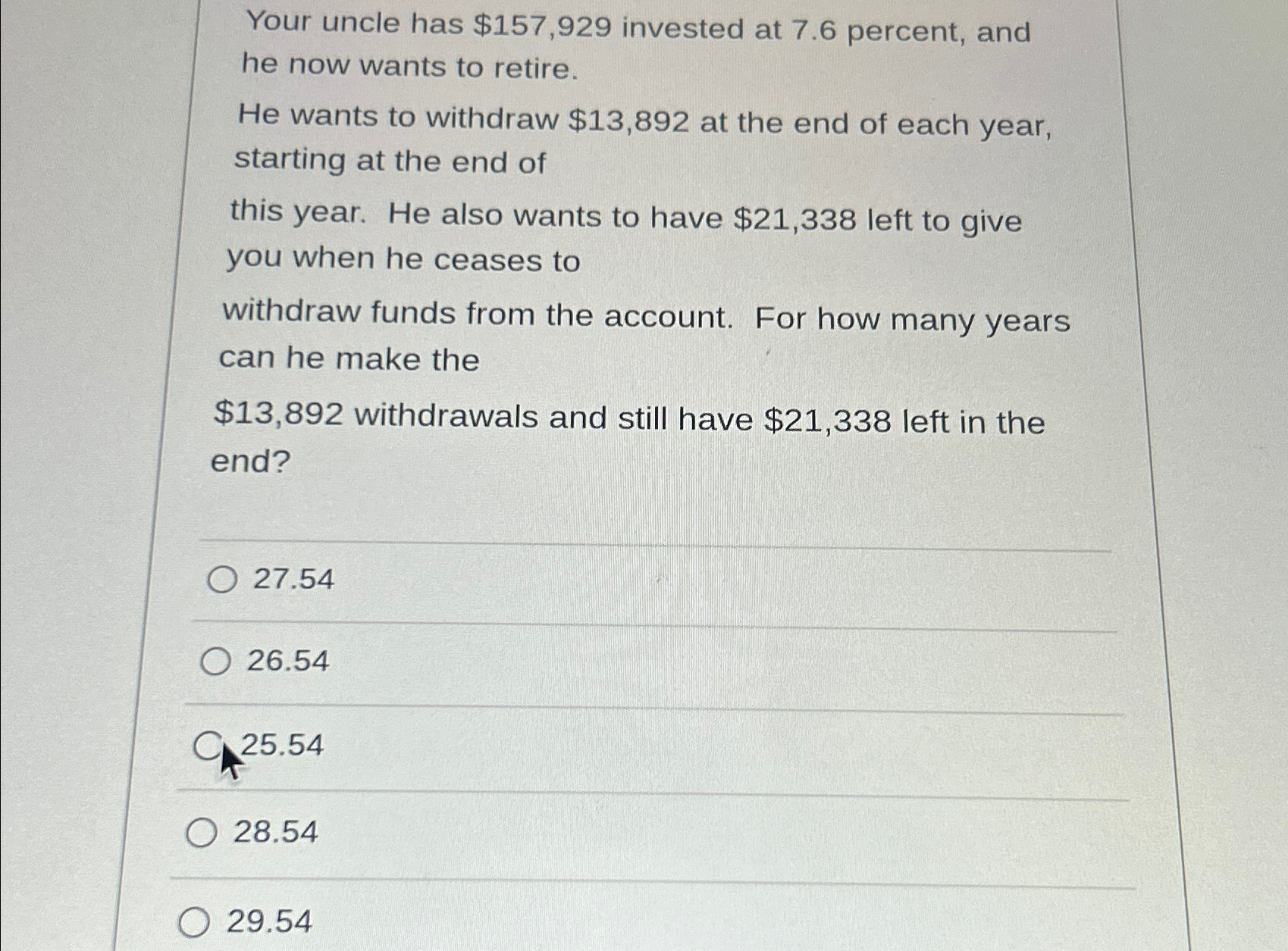Select the 27.54 answer option
Screen dimensions: 1288x951
pos(221,580)
